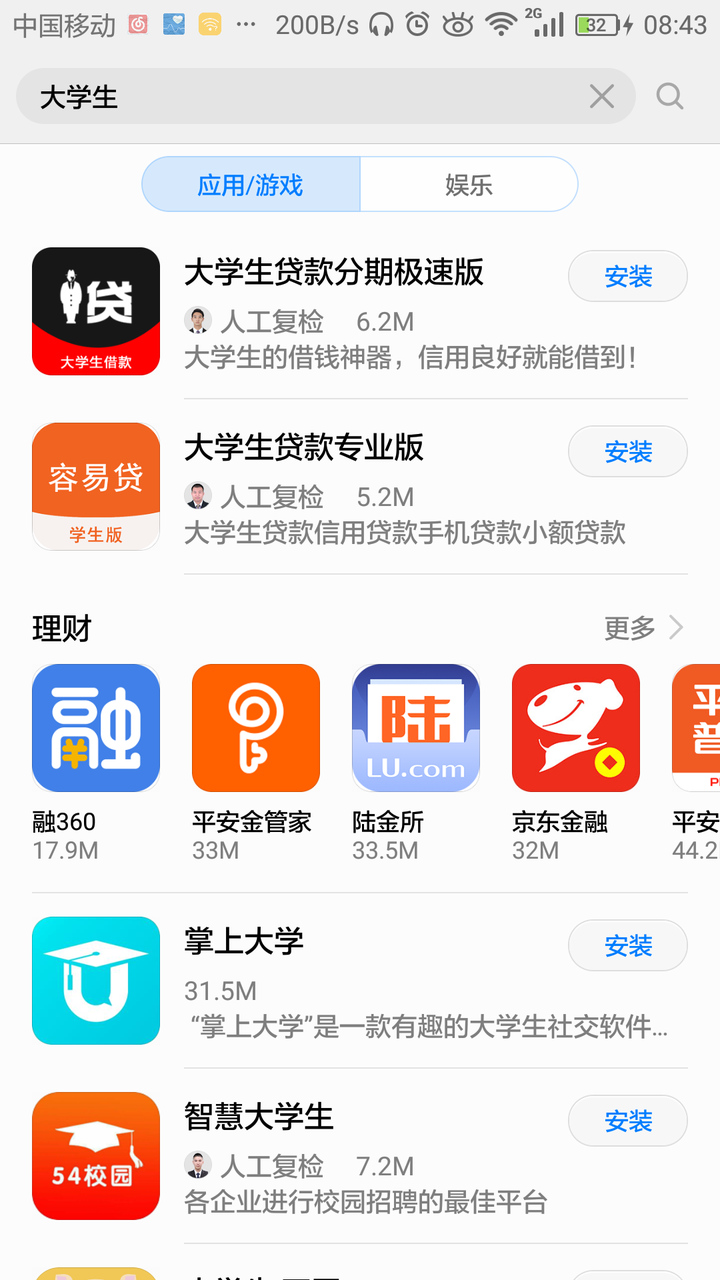
Task: Clear the search text 大学生
Action: 602,96
